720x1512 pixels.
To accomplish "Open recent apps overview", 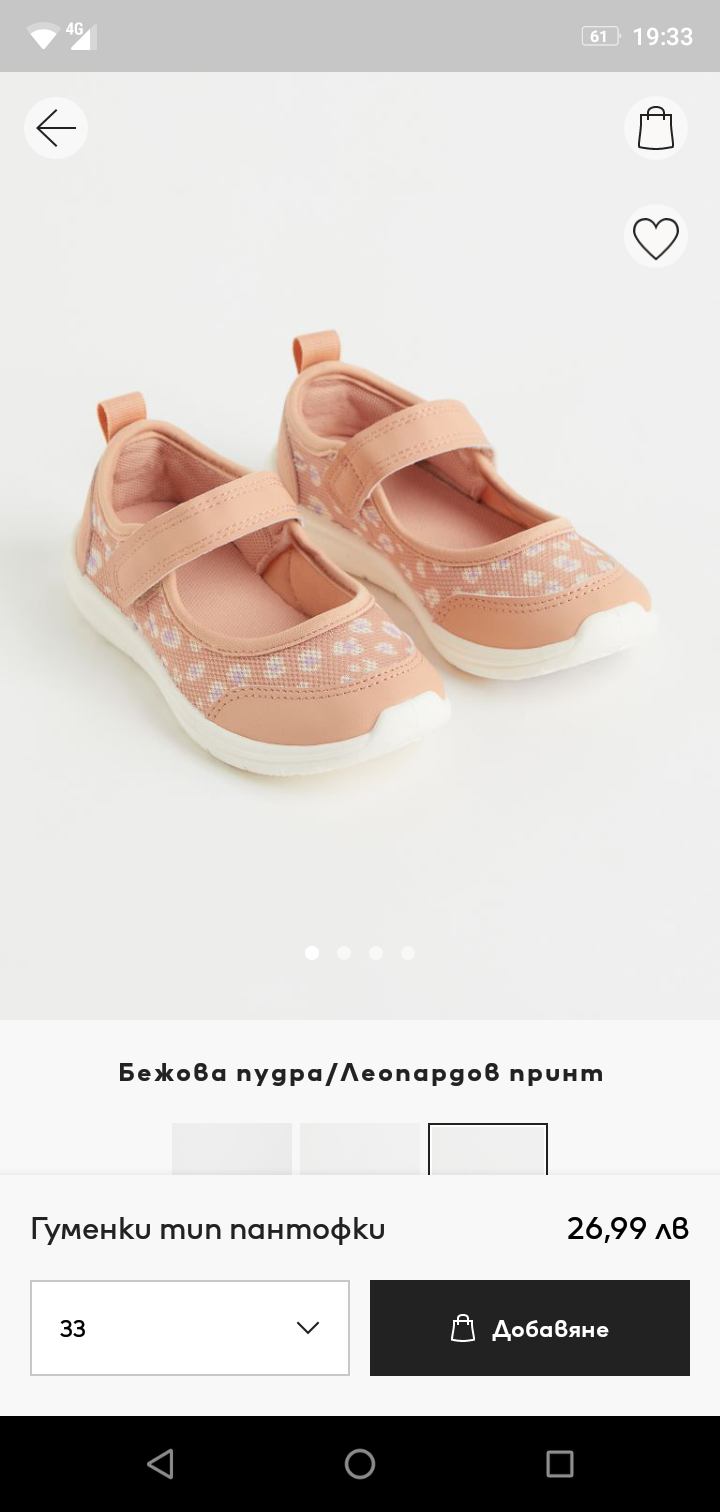I will 560,1464.
